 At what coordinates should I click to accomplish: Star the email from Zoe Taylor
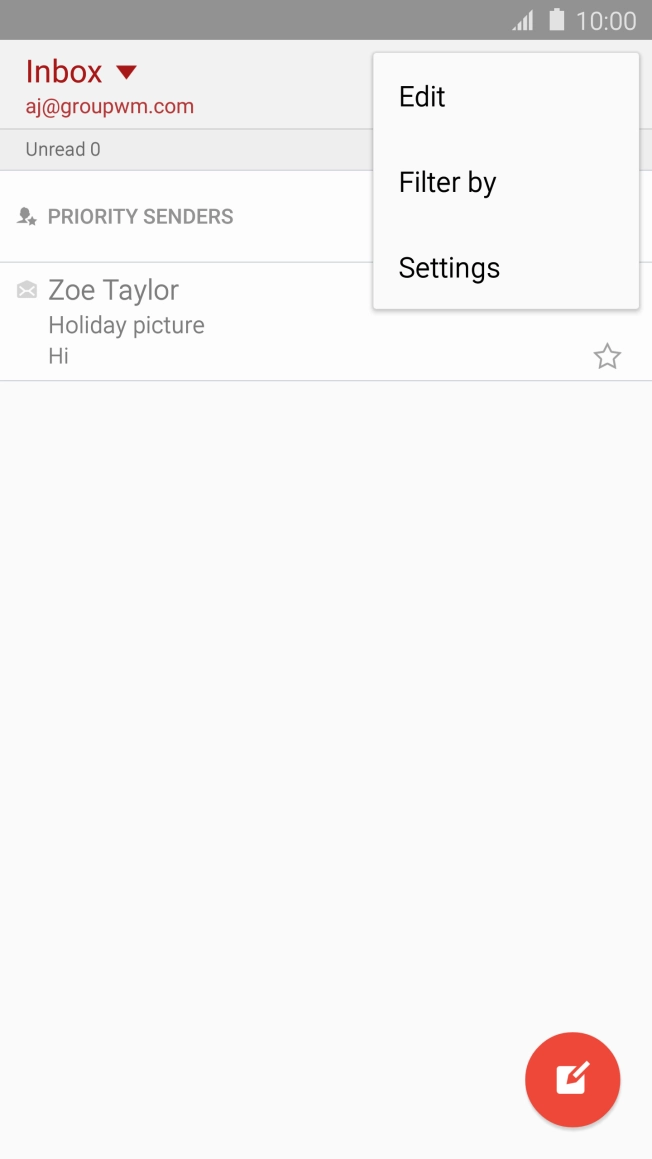607,356
